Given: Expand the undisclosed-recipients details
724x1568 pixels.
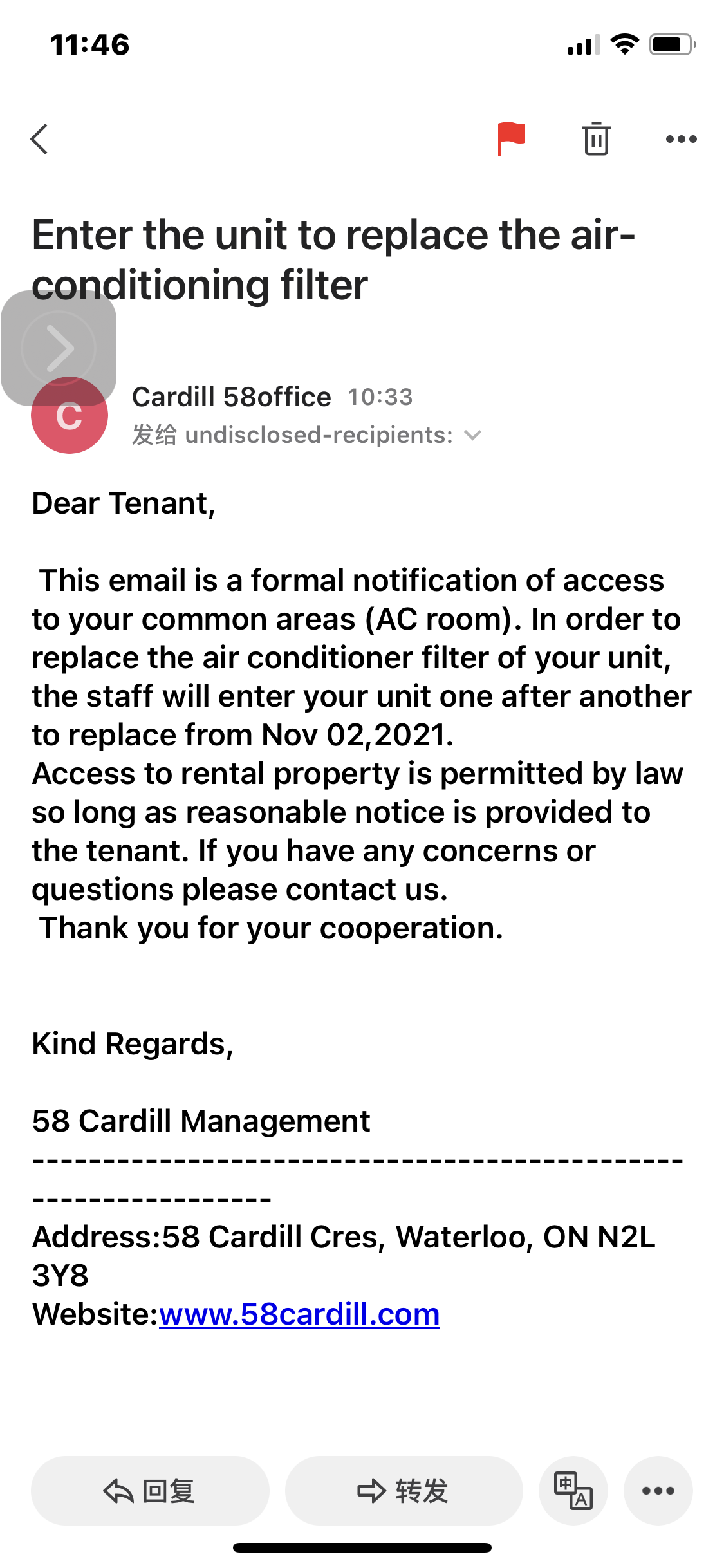Looking at the screenshot, I should (473, 435).
